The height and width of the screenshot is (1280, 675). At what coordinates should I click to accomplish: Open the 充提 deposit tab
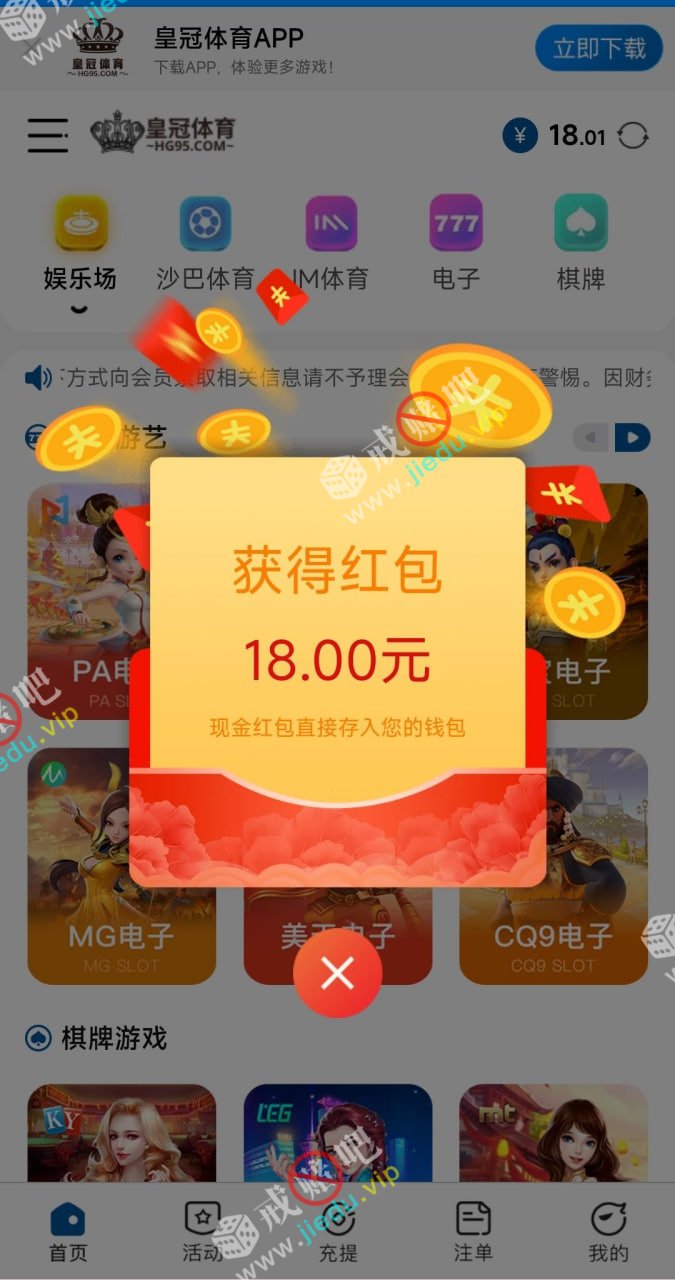pos(338,1231)
